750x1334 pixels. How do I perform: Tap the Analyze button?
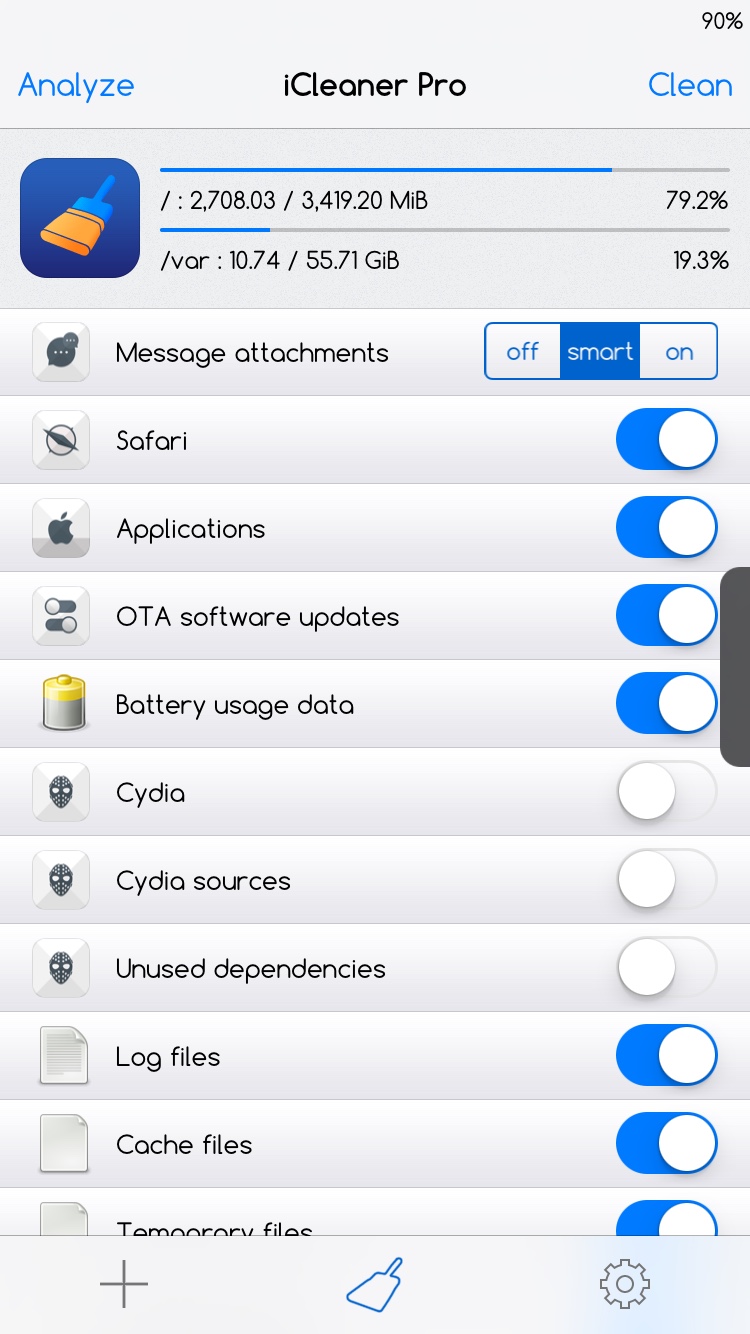(x=76, y=86)
